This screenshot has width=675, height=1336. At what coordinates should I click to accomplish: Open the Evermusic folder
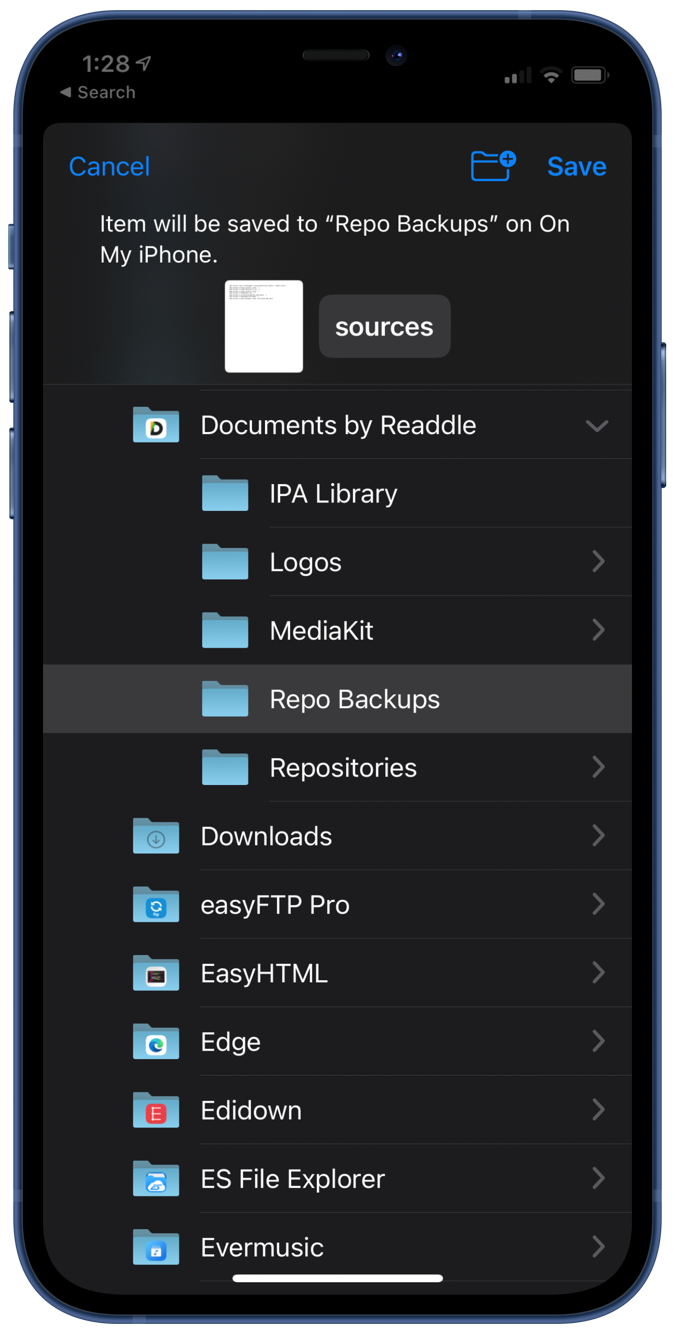pos(337,1247)
